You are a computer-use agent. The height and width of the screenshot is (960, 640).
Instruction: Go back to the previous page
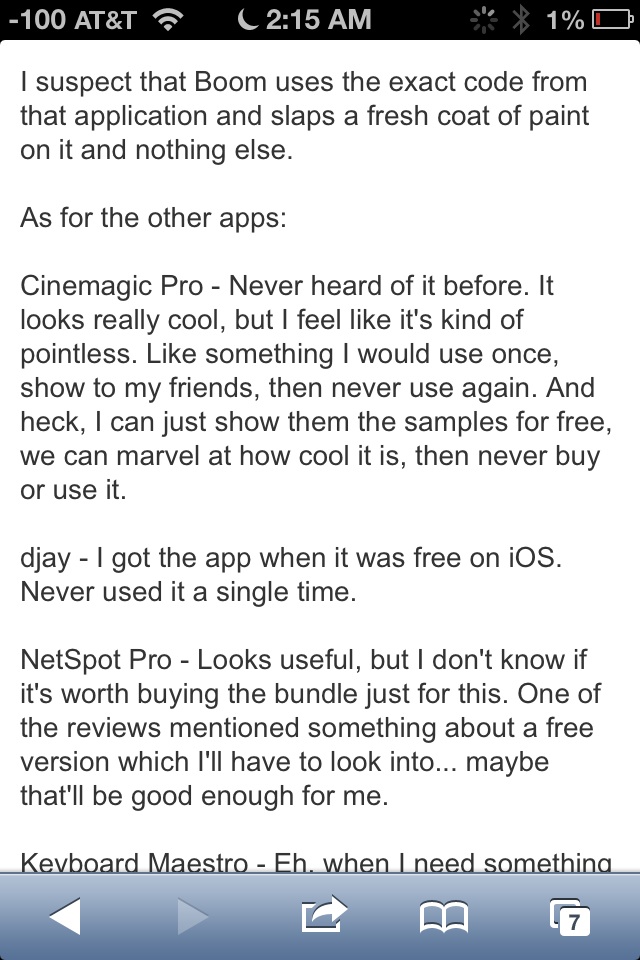[65, 917]
